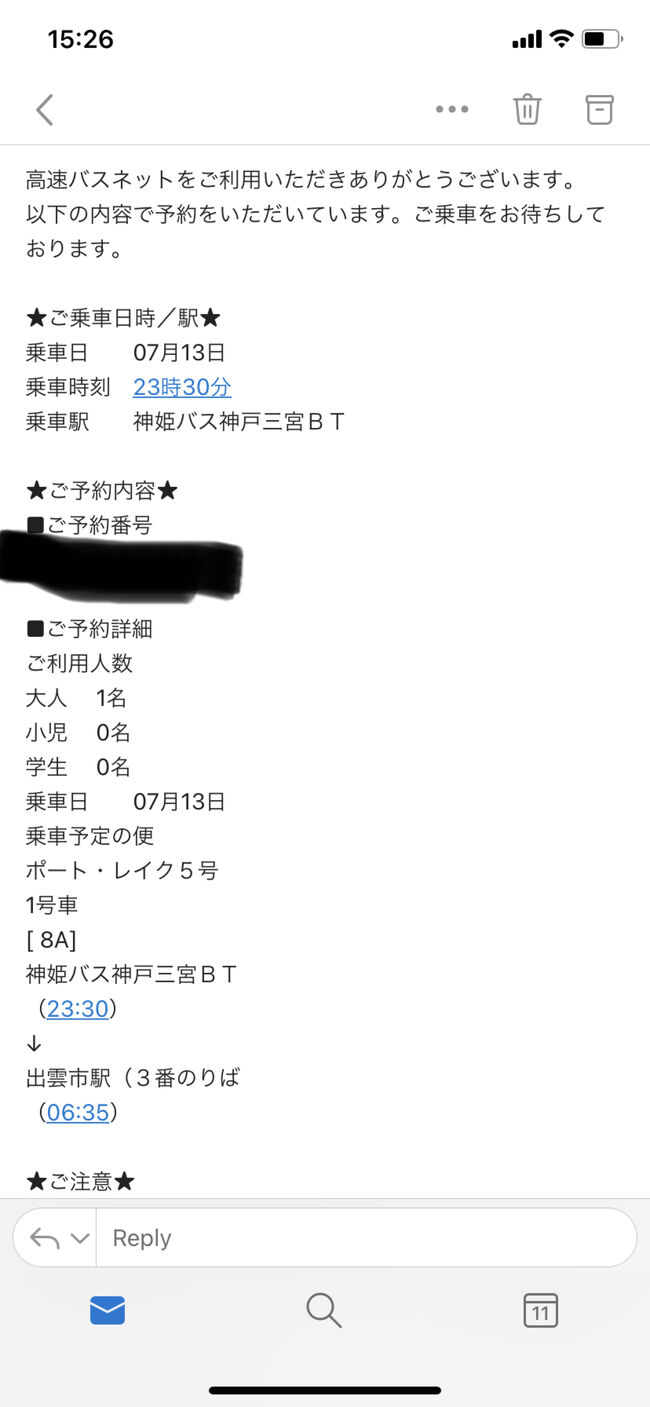Switch to the Mail tab
This screenshot has height=1407, width=650.
click(x=107, y=1310)
